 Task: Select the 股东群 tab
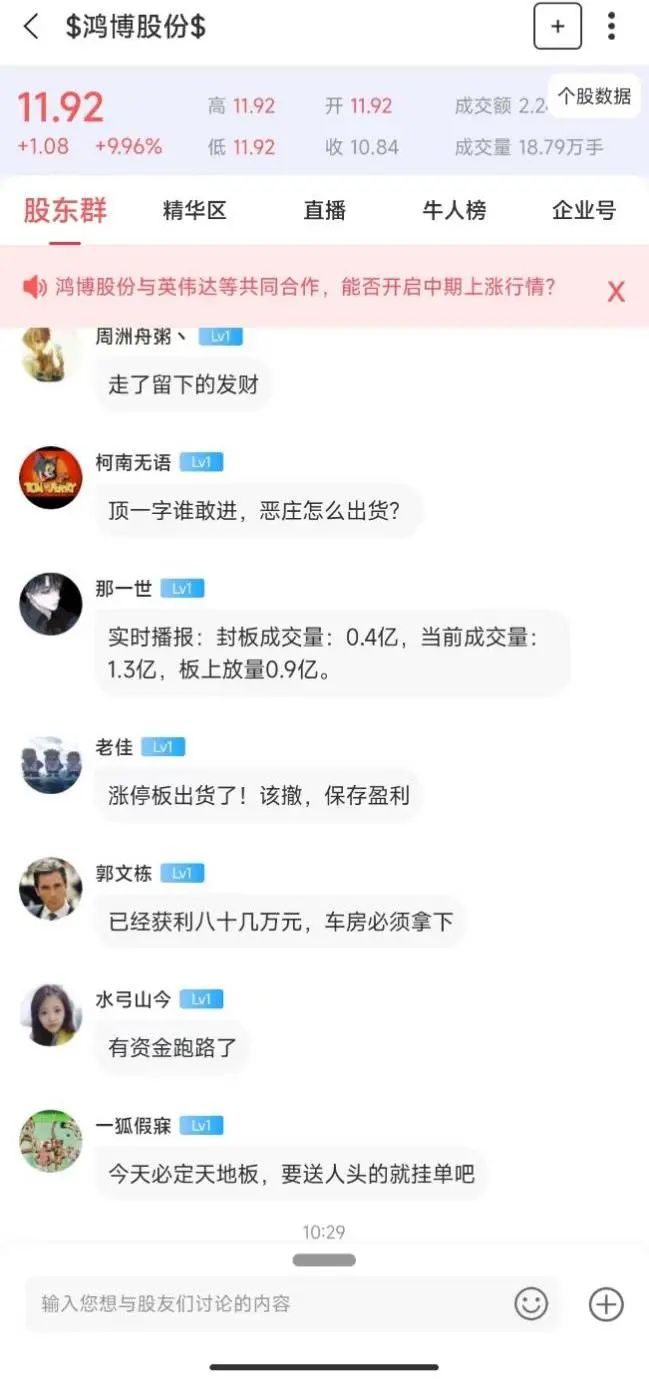point(65,210)
